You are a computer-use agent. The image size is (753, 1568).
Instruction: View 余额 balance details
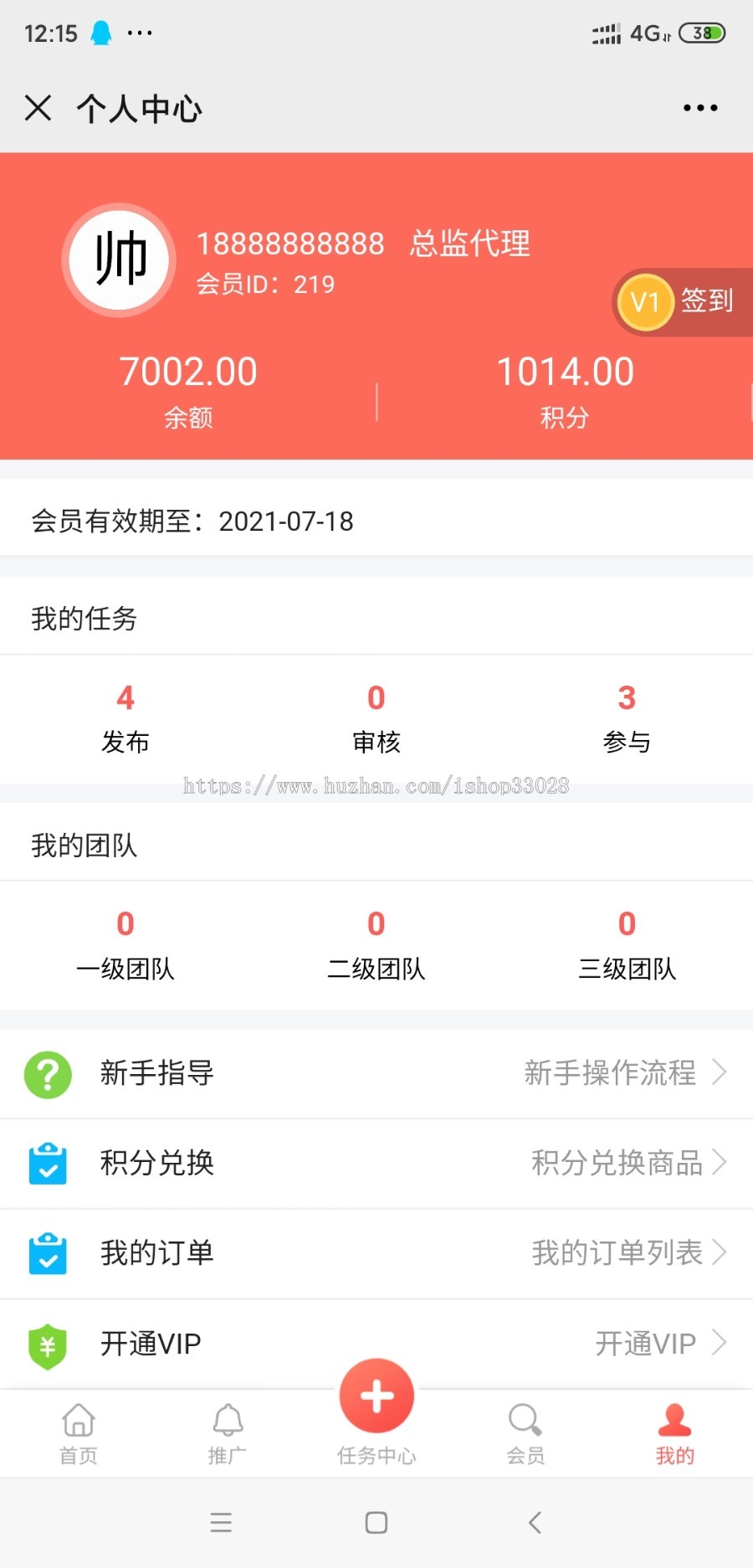click(x=188, y=390)
